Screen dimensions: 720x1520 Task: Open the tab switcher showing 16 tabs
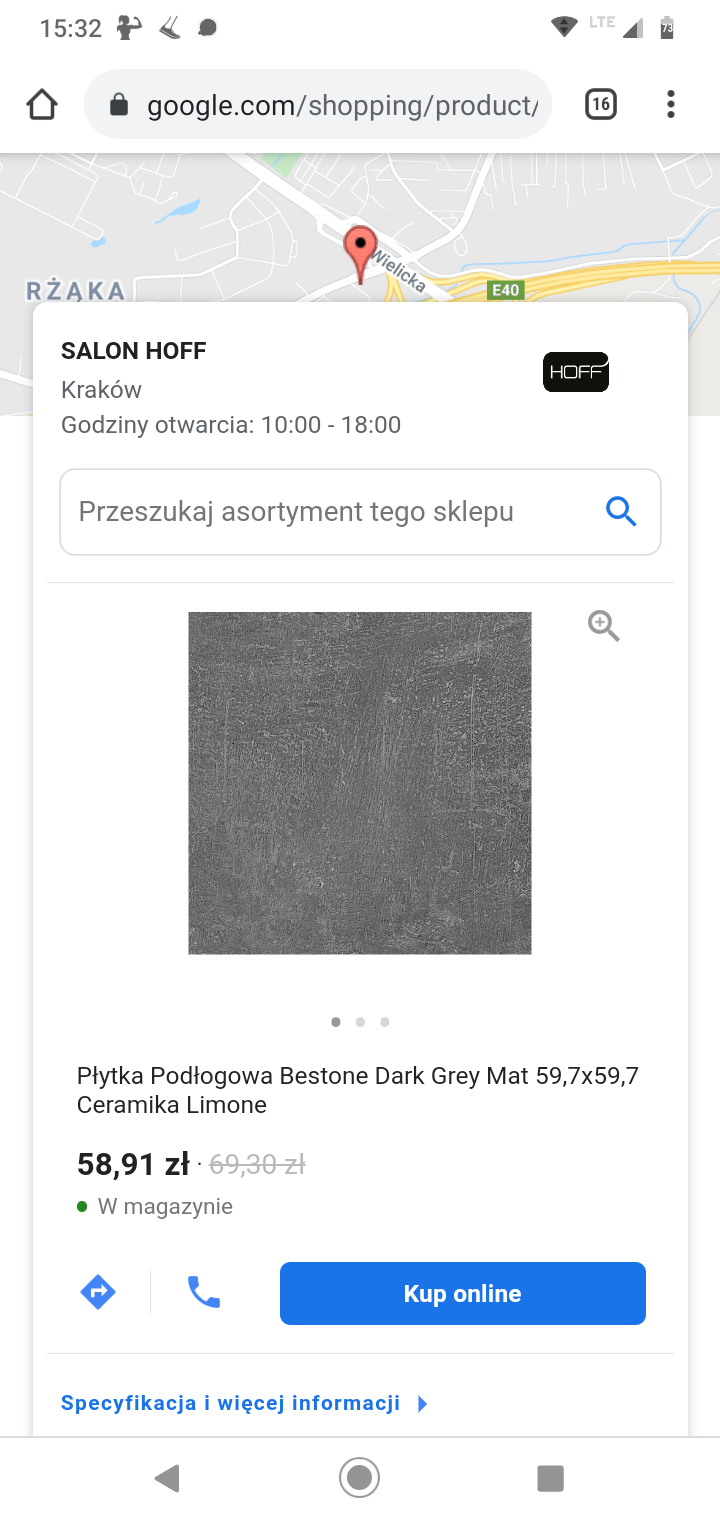(600, 104)
